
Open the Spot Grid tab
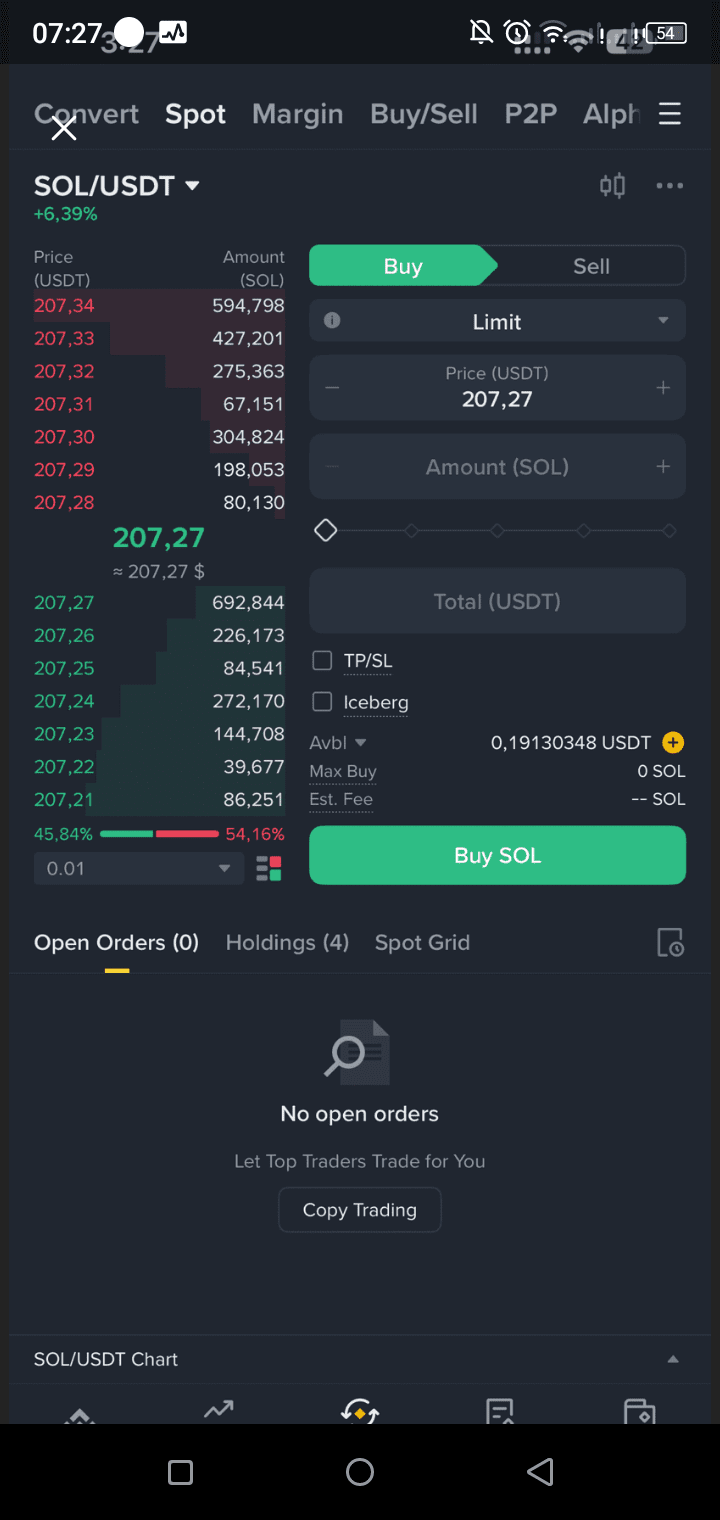coord(422,942)
